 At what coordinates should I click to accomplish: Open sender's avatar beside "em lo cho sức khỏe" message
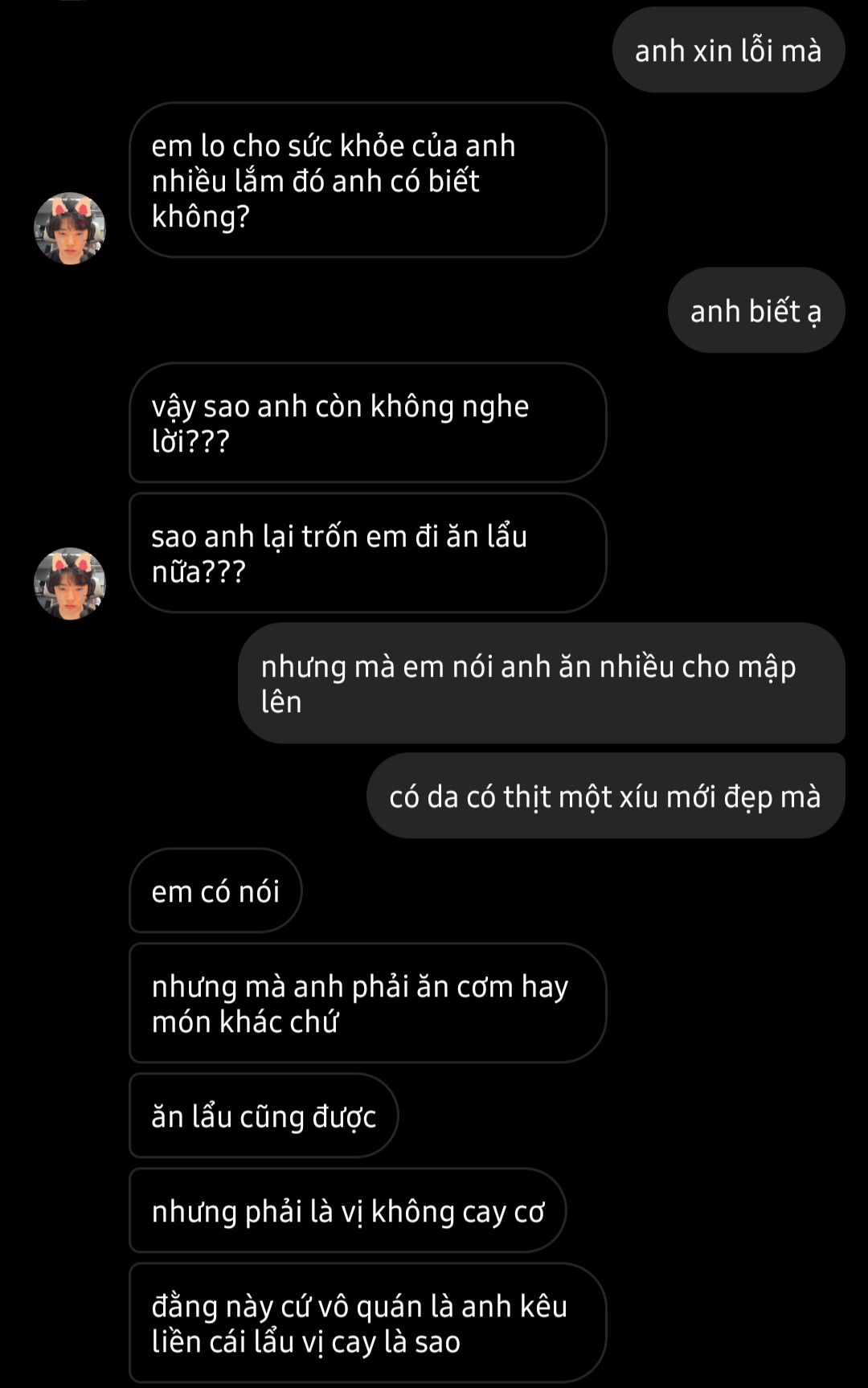(70, 228)
